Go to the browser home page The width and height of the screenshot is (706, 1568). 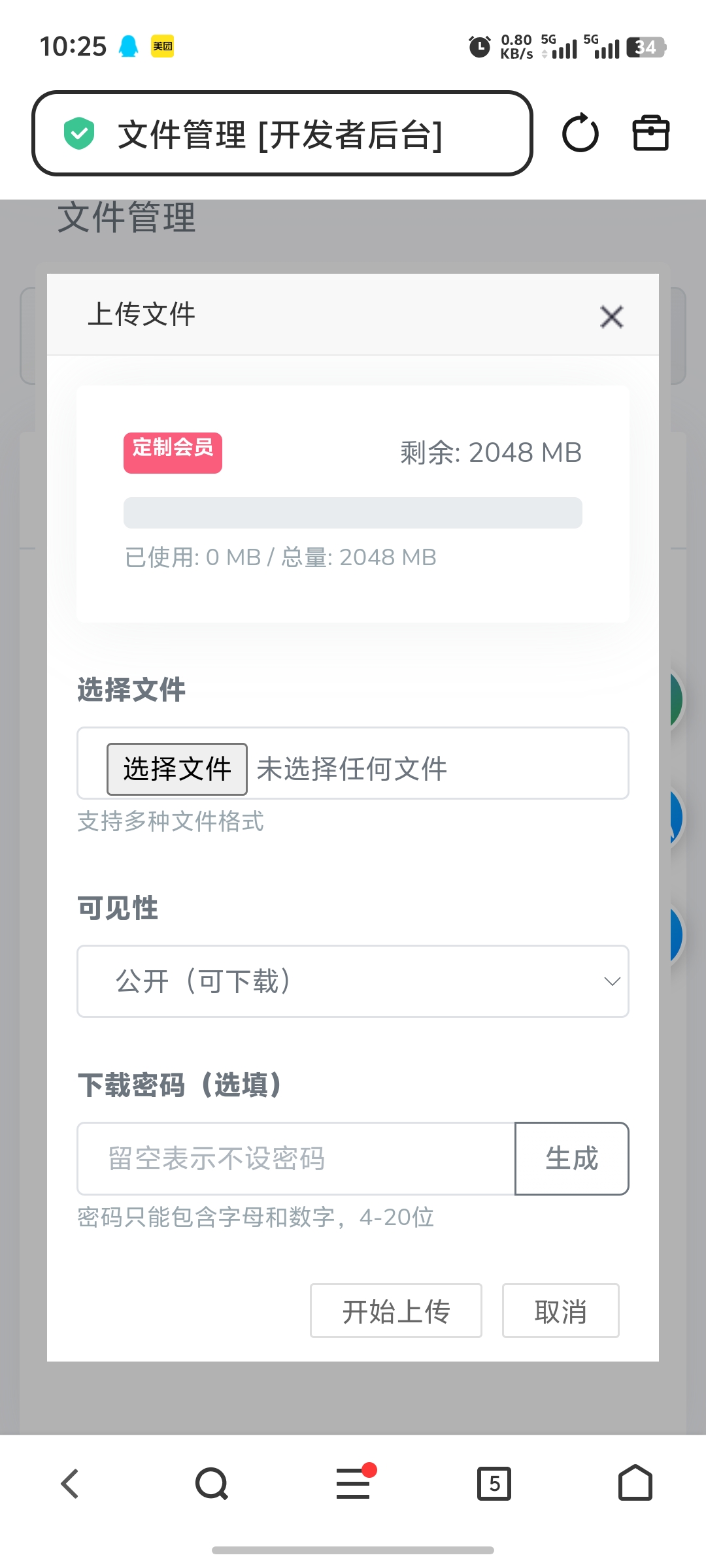tap(635, 1484)
